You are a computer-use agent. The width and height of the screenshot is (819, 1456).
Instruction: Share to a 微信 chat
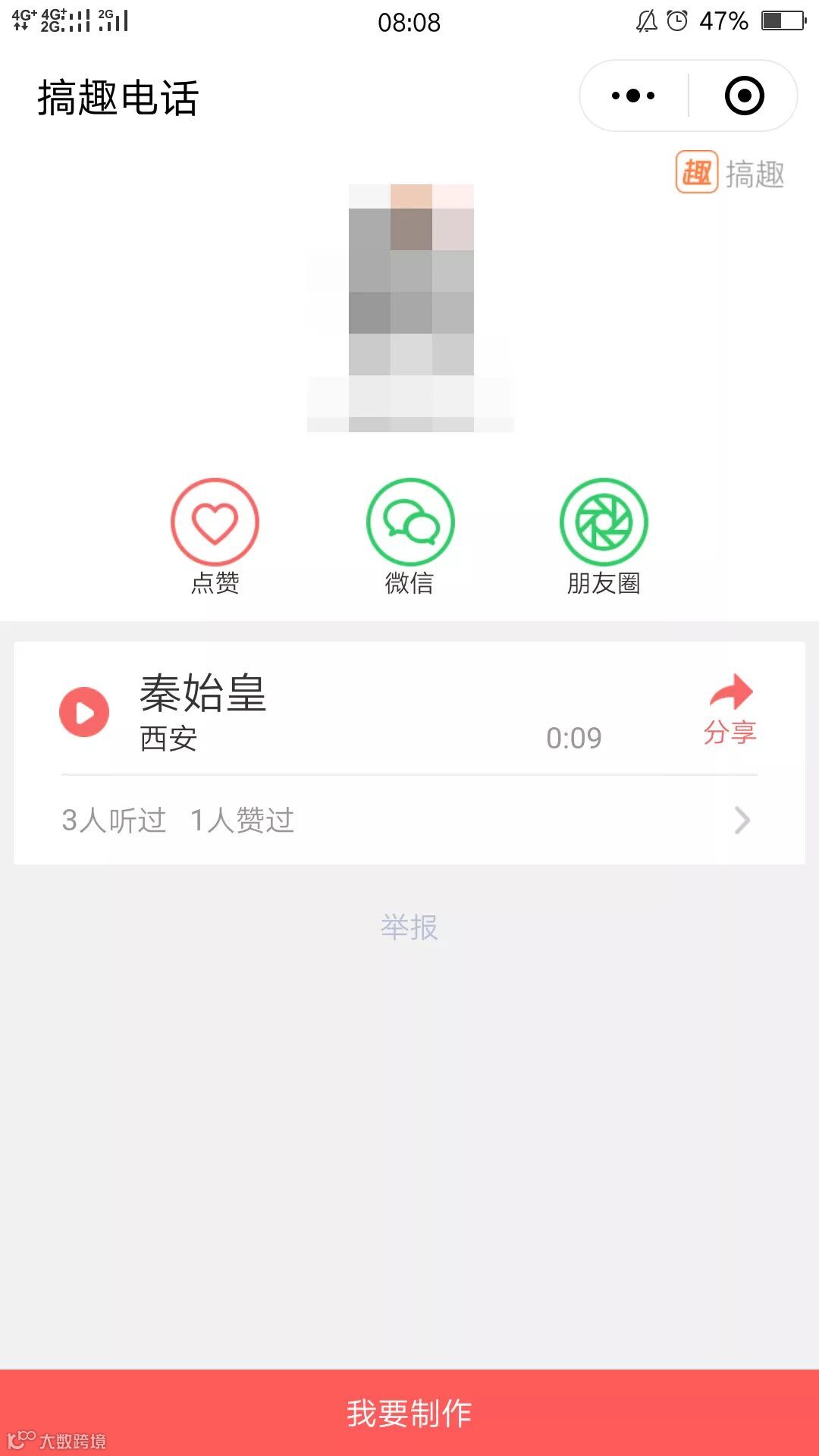point(410,522)
